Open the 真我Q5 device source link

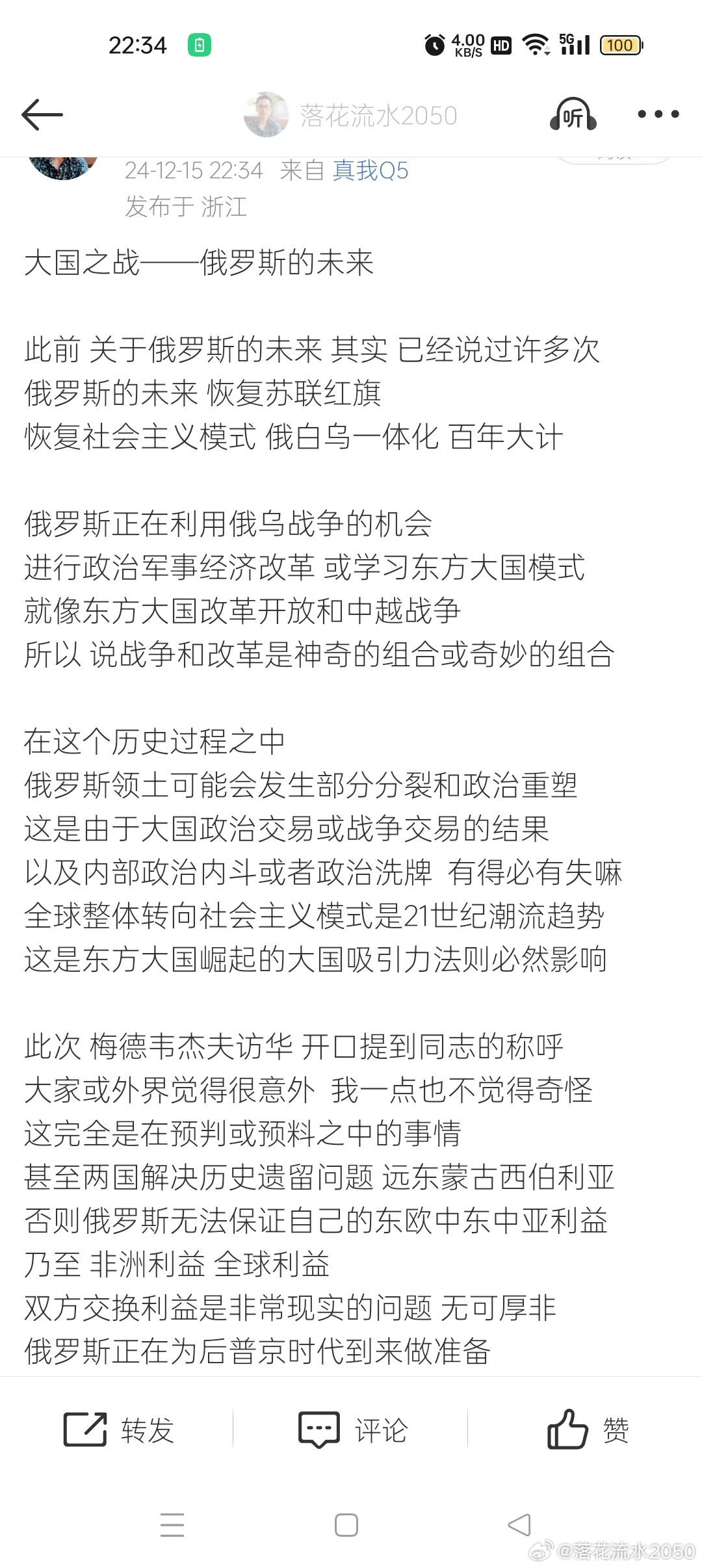(370, 170)
